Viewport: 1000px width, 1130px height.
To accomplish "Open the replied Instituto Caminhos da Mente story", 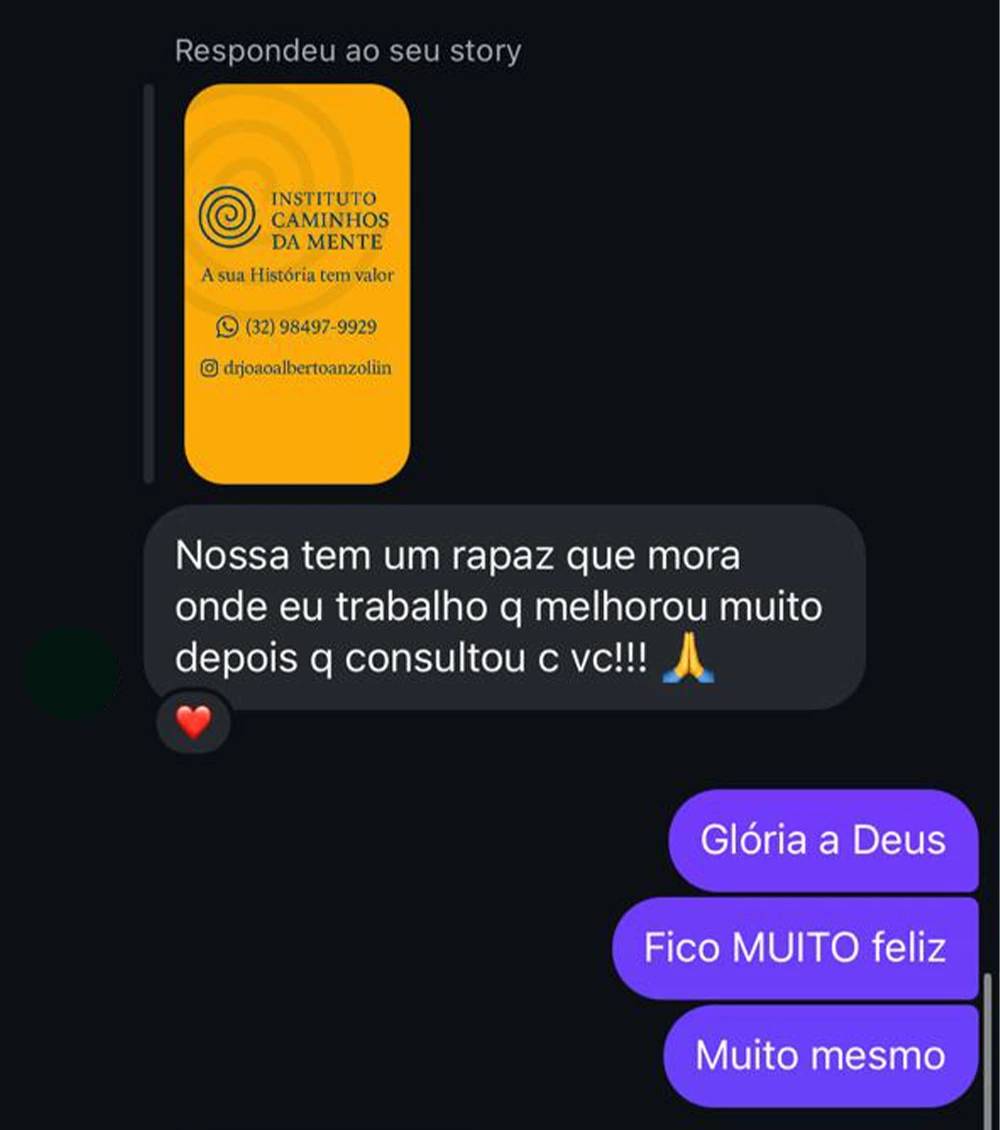I will [297, 283].
